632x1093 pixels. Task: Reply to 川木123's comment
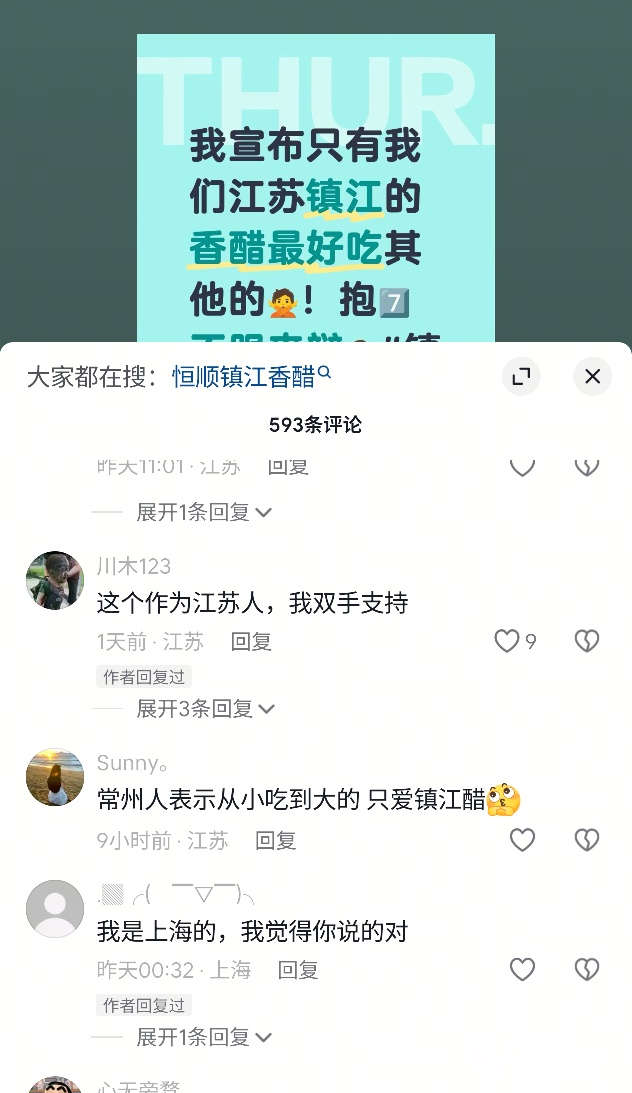click(x=251, y=641)
